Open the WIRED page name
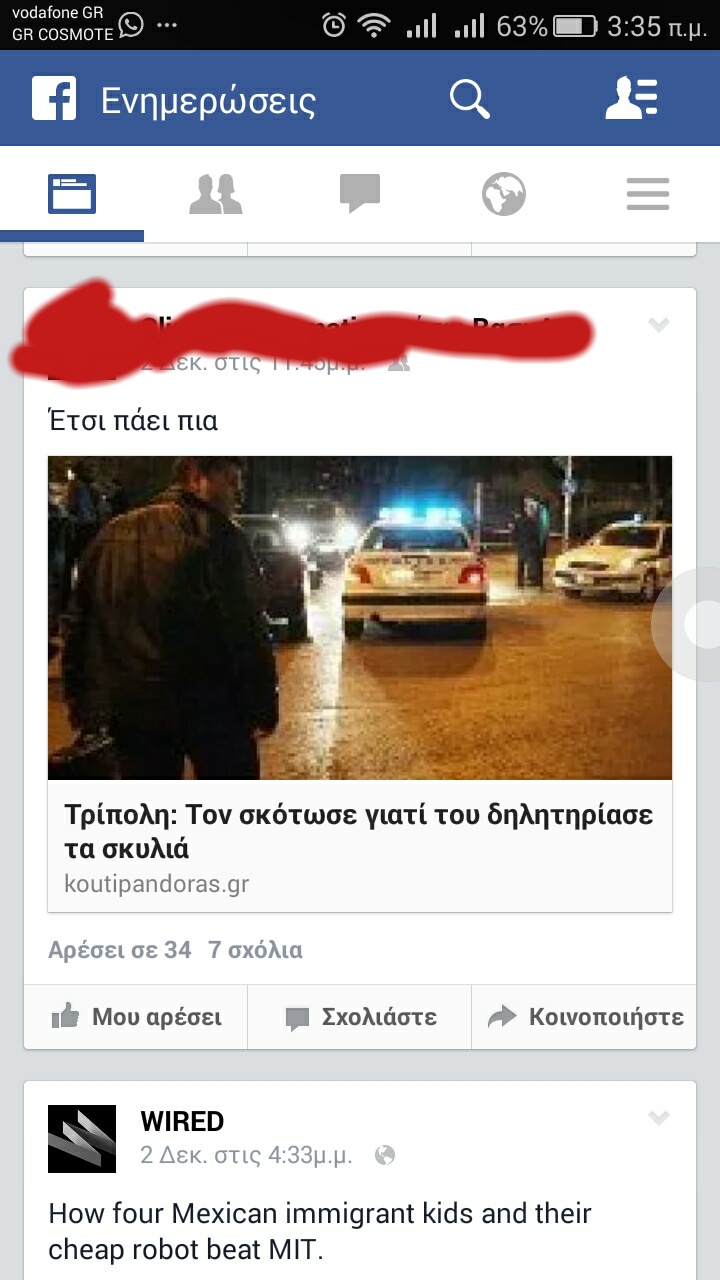The height and width of the screenshot is (1280, 720). (182, 1121)
